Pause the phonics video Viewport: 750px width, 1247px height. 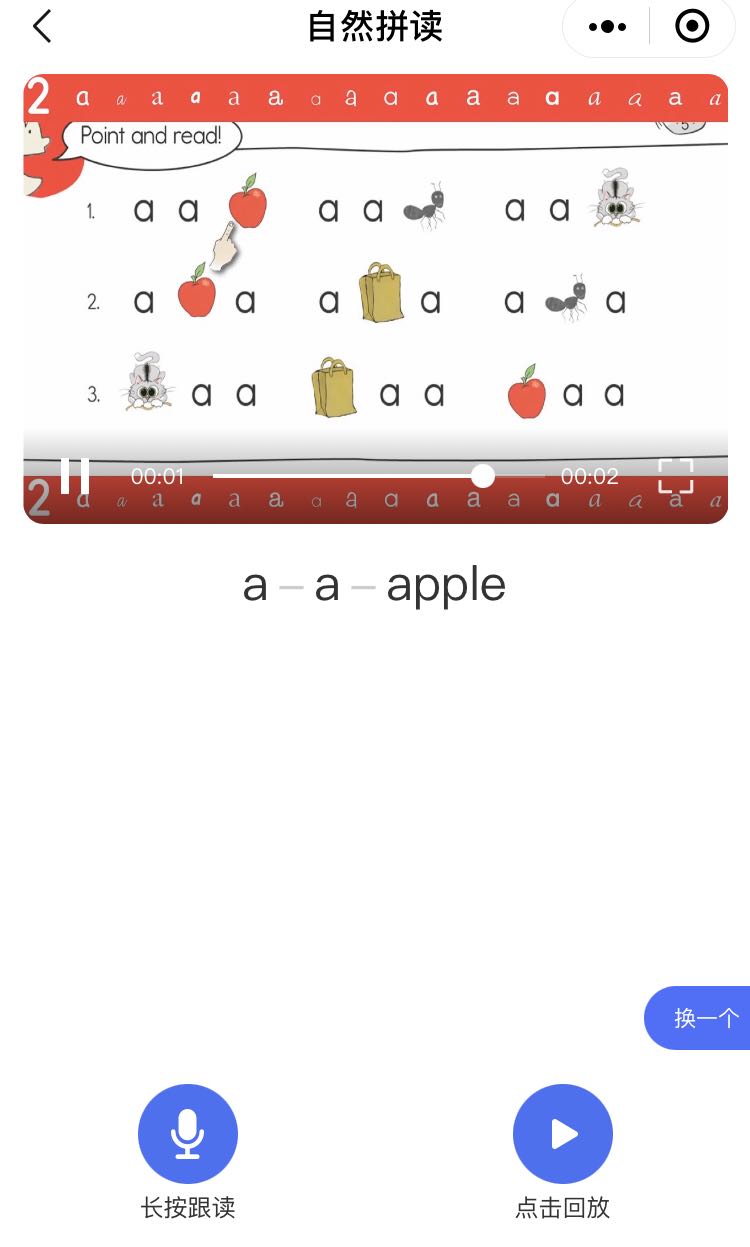(75, 476)
